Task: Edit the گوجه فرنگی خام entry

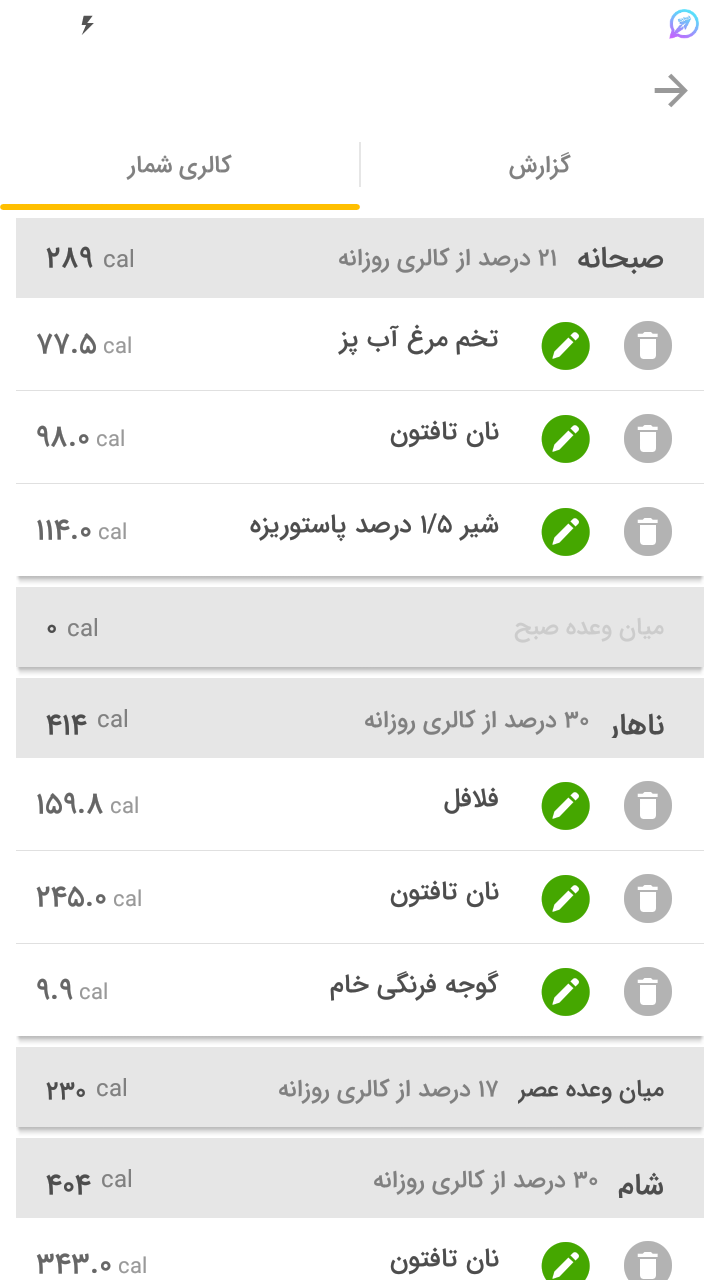Action: coord(566,992)
